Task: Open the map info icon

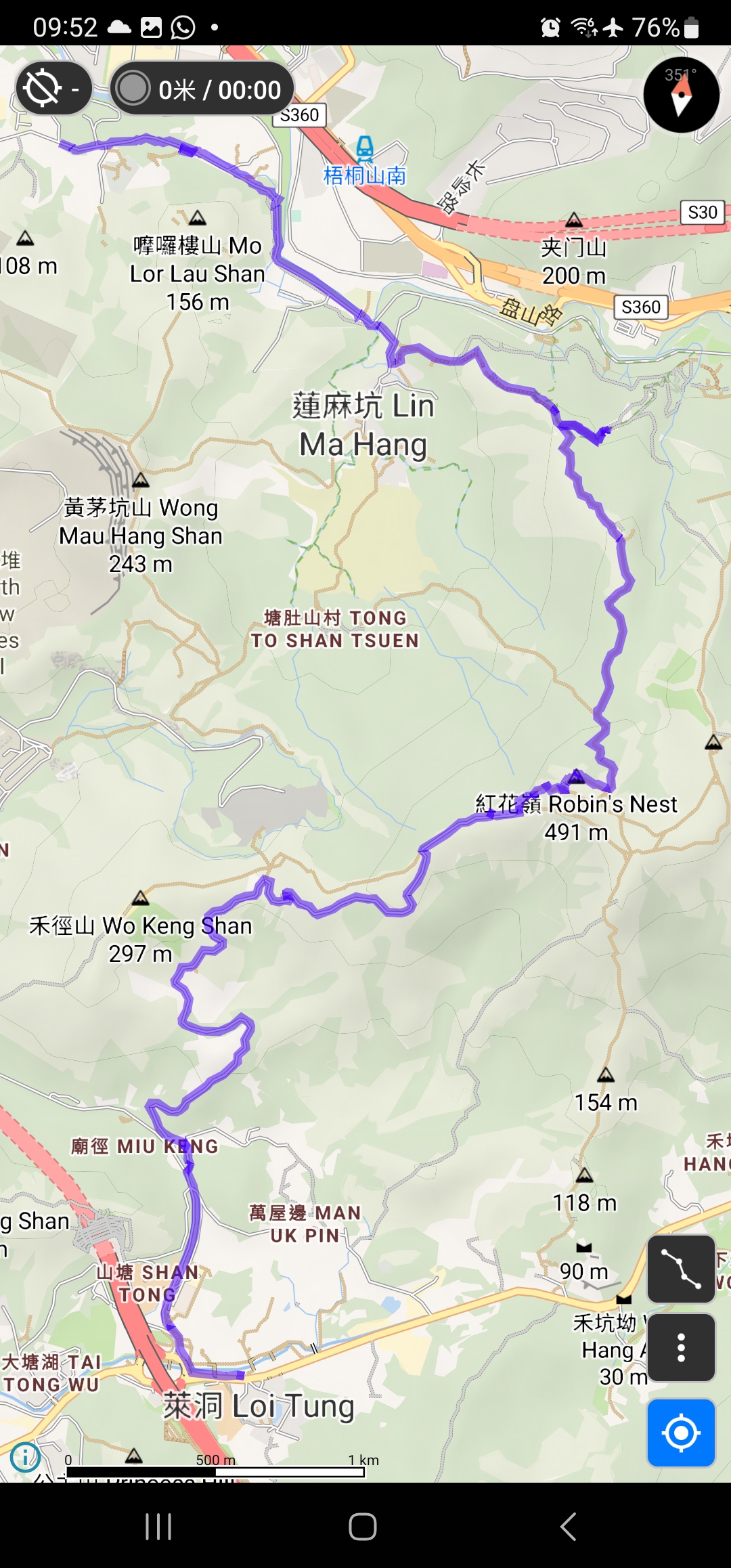Action: point(26,1457)
